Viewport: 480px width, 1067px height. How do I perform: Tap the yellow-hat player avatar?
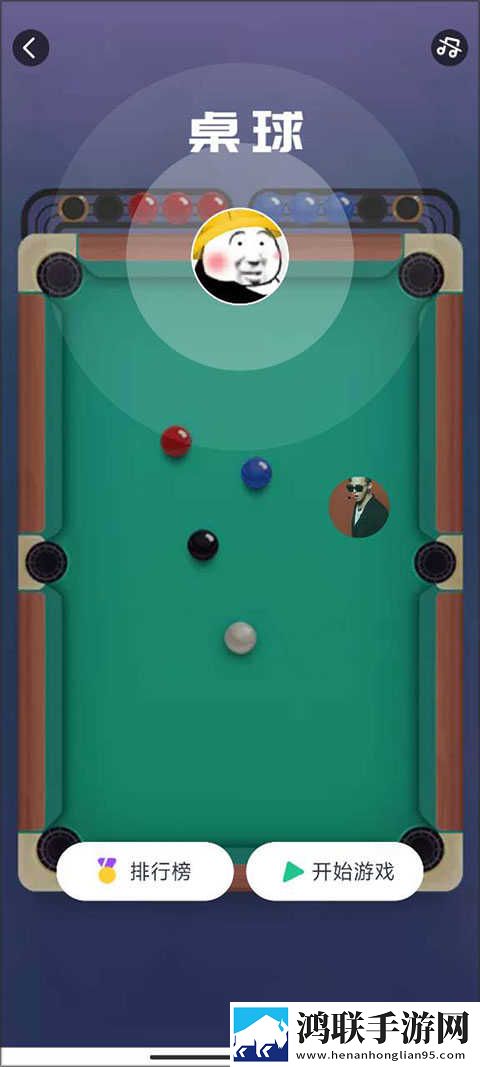[240, 256]
